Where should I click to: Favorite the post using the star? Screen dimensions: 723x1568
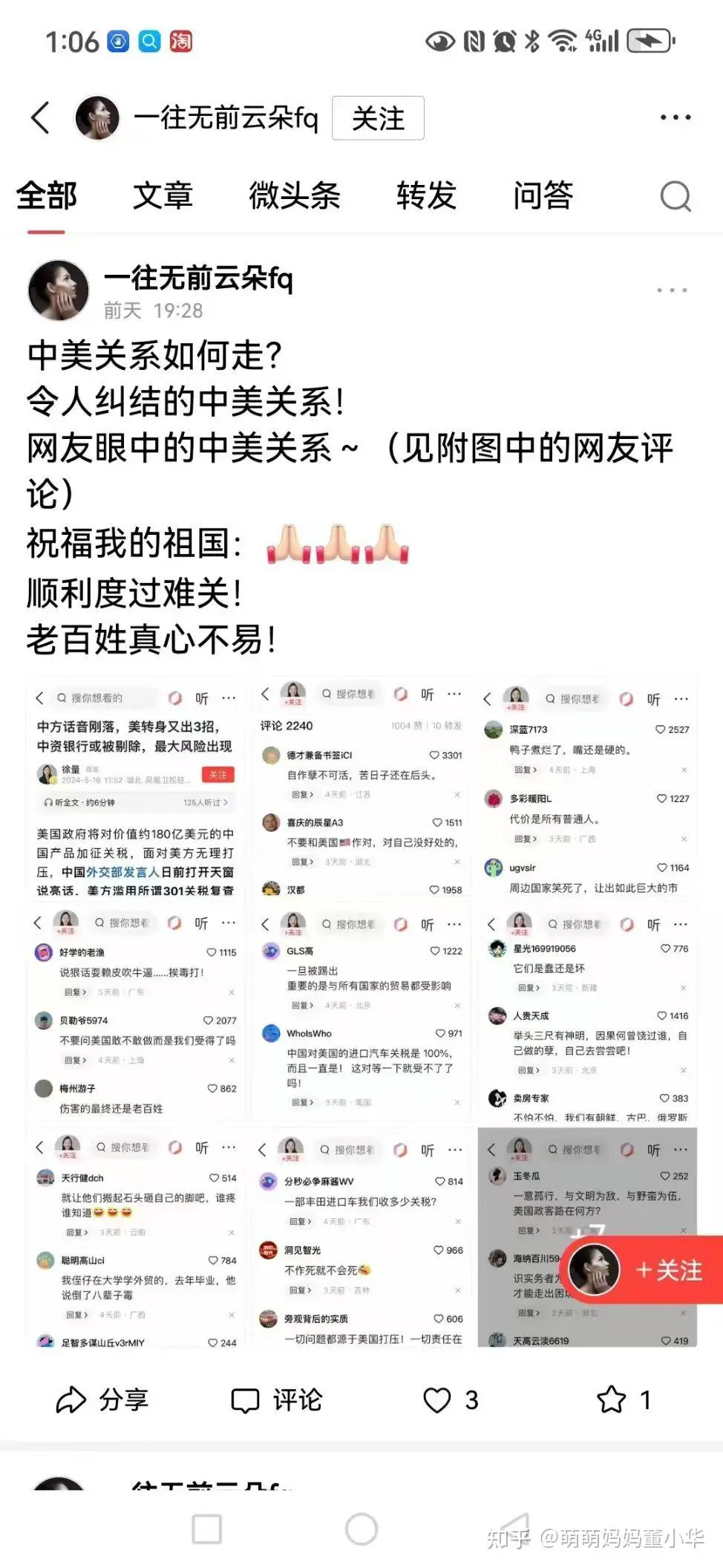coord(623,1400)
